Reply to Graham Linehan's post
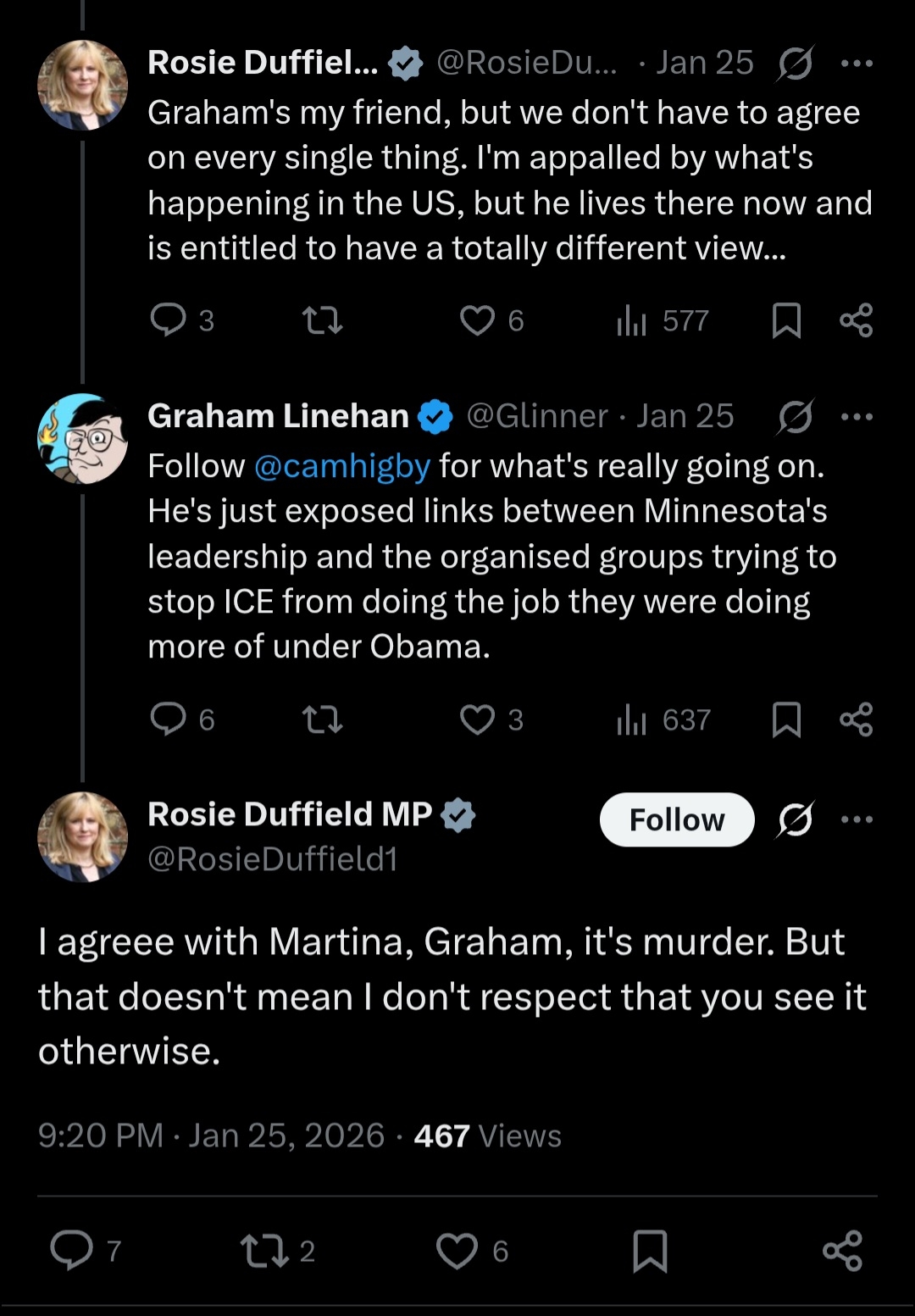The width and height of the screenshot is (915, 1316). click(168, 719)
